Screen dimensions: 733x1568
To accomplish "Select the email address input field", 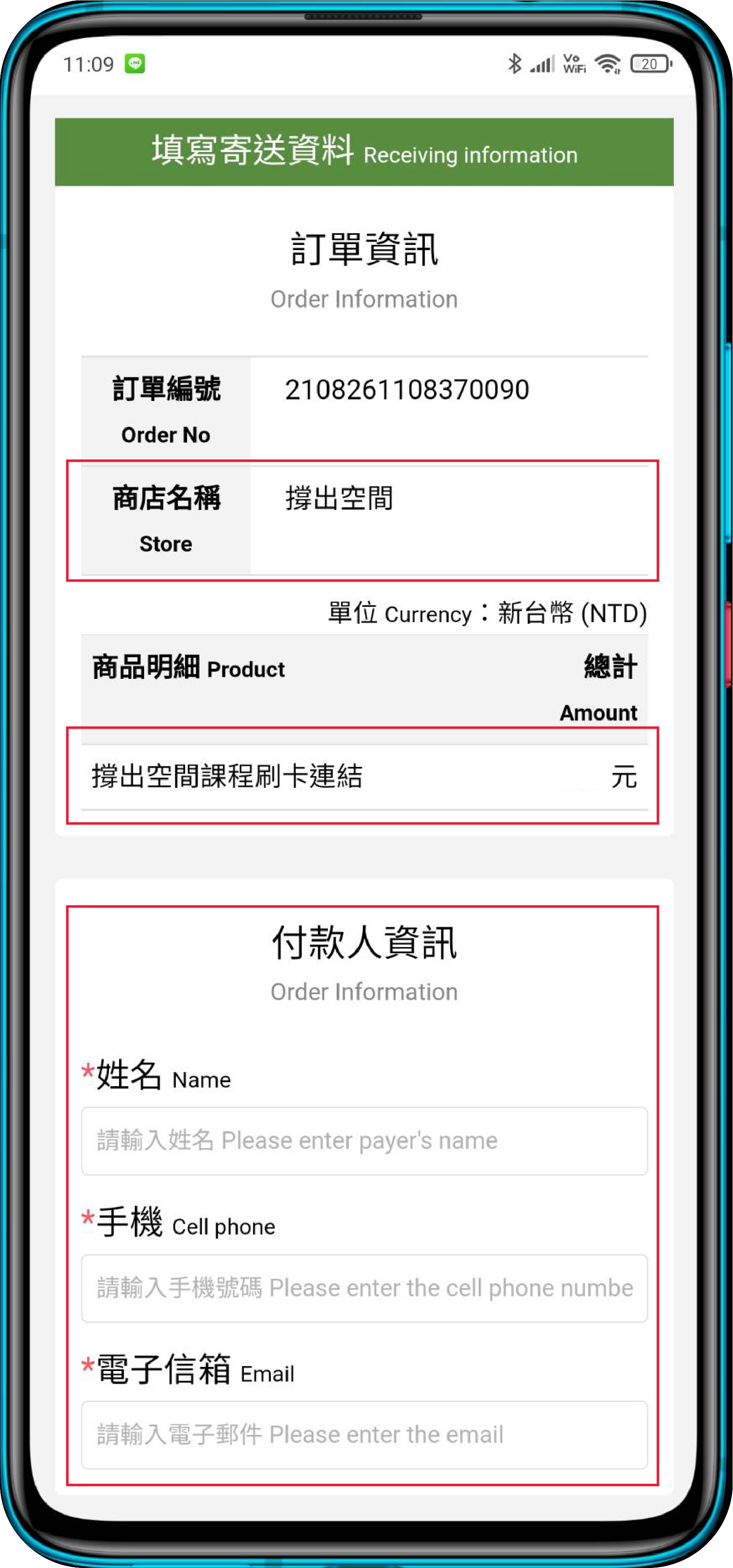I will [364, 1435].
